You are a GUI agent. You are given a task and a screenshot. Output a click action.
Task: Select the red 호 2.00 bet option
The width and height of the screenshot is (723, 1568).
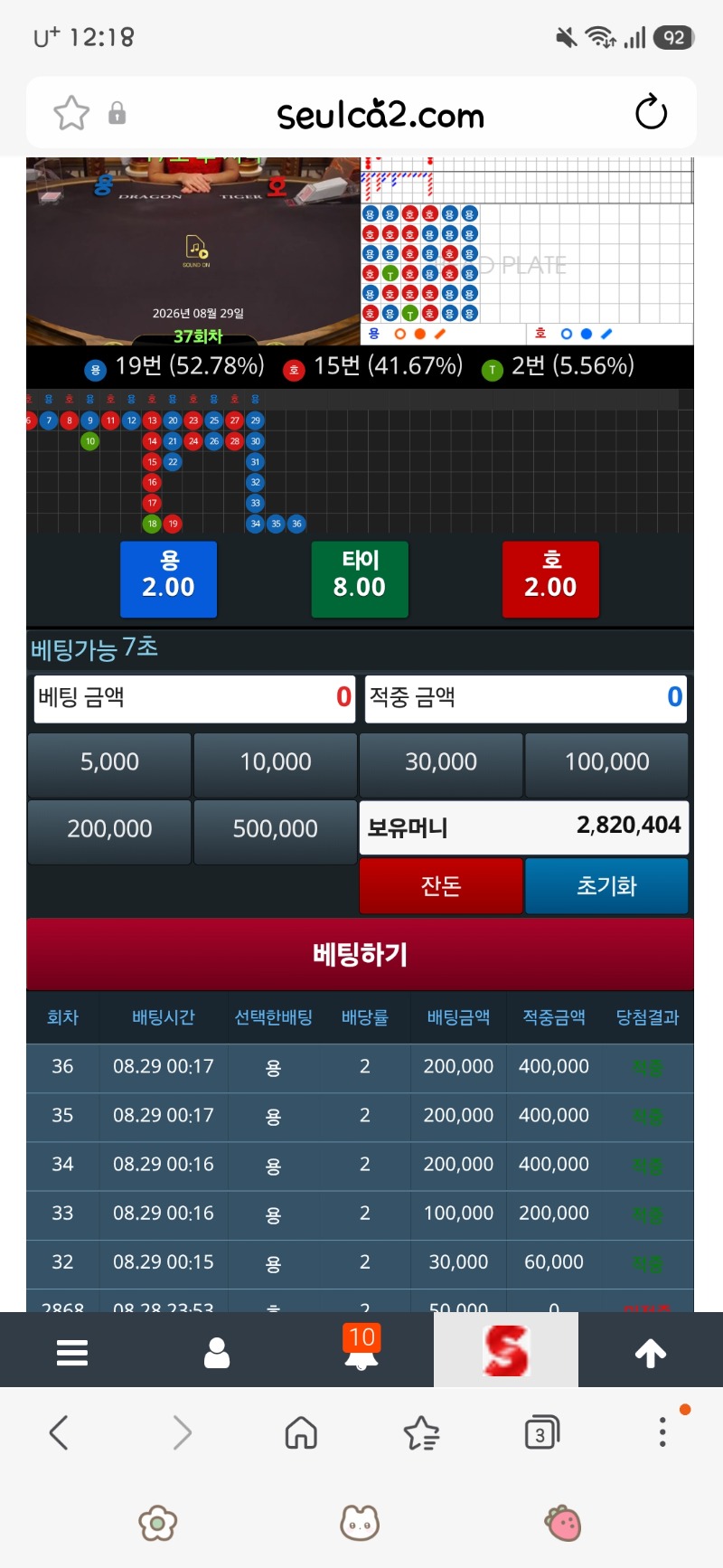[550, 579]
